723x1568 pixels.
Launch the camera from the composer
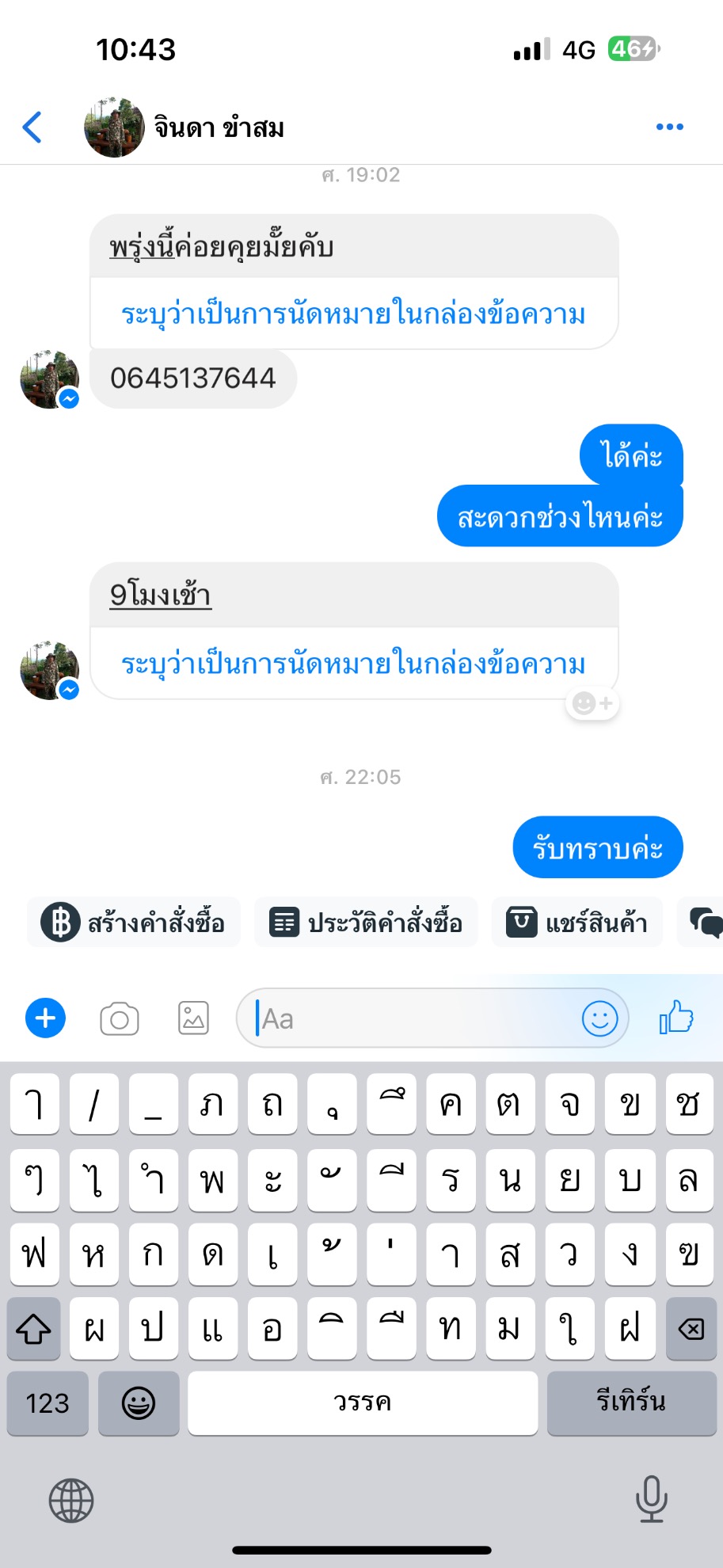(x=120, y=1018)
